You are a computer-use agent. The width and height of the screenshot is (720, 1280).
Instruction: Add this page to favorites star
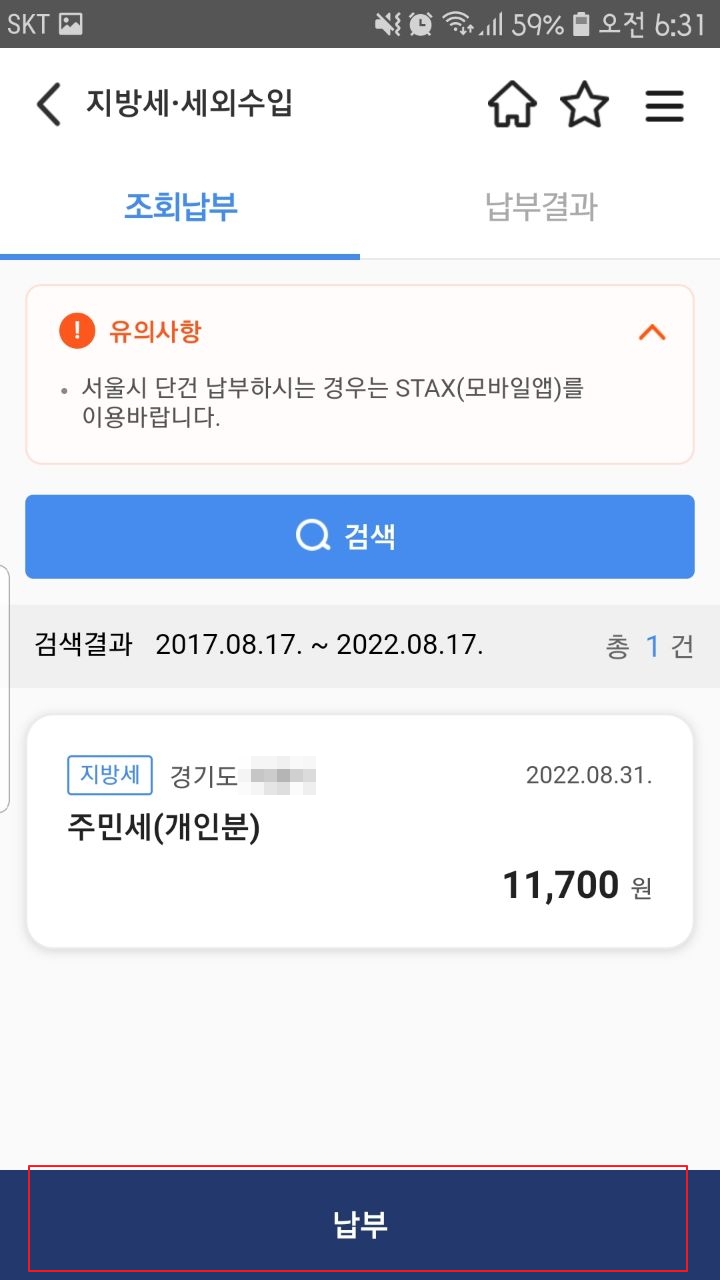tap(585, 104)
